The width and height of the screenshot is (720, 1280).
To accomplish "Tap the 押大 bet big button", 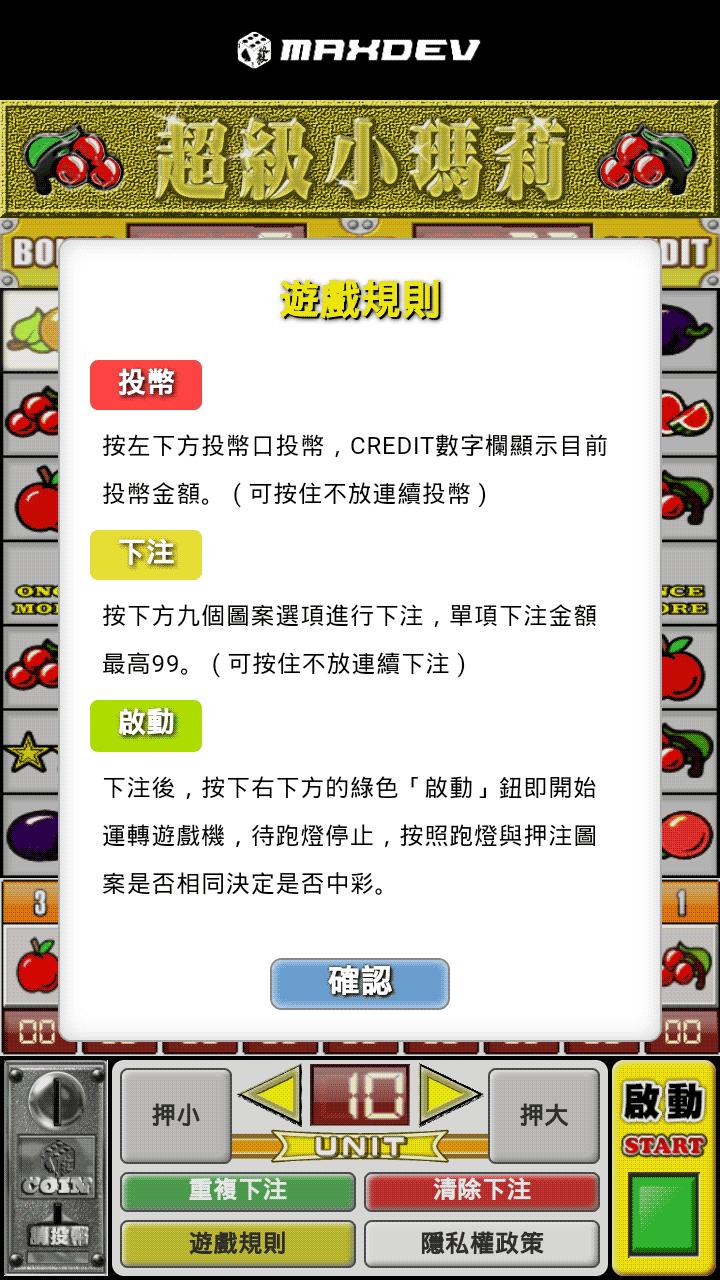I will [544, 1115].
